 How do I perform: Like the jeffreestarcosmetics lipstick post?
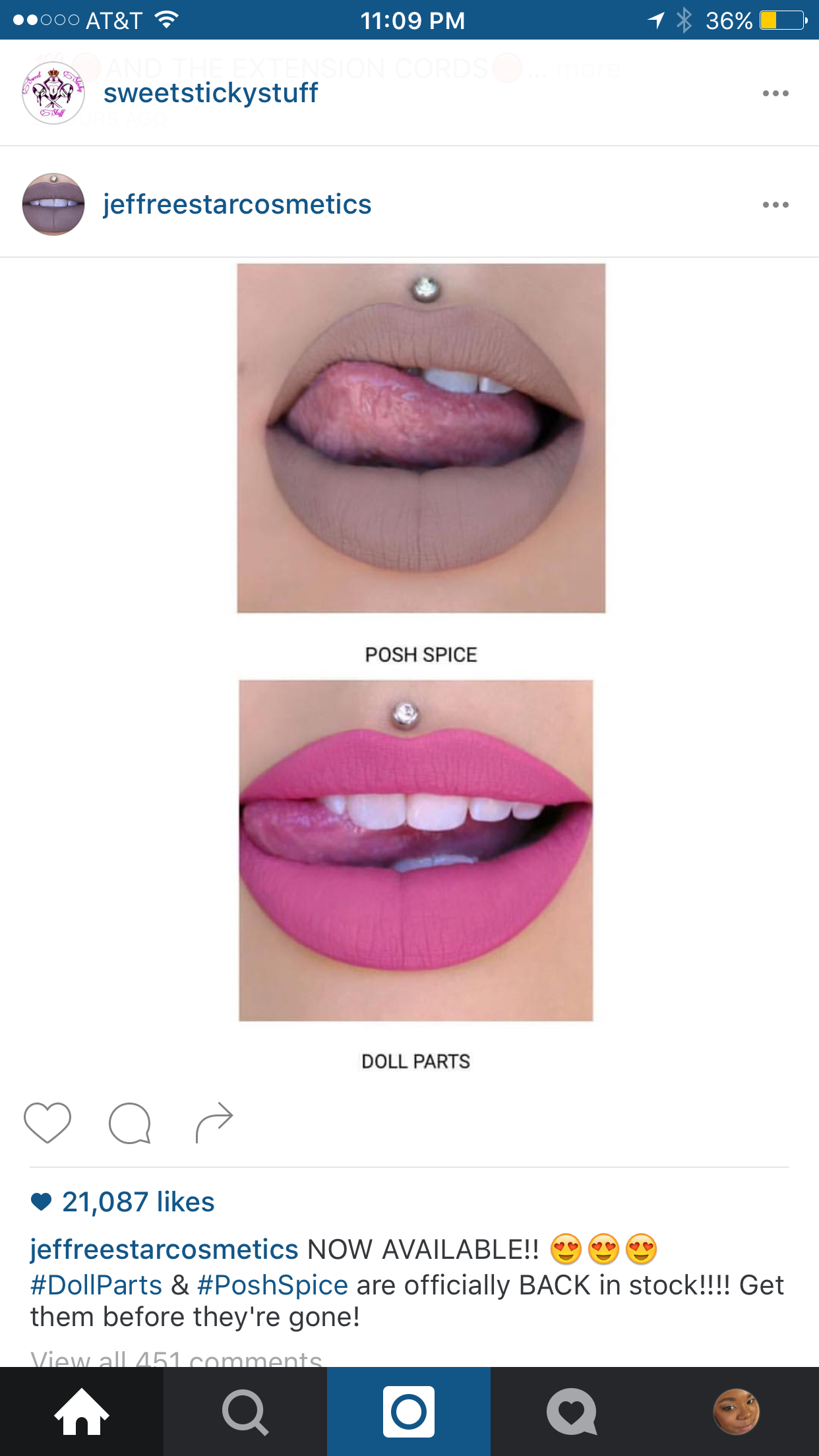click(47, 1122)
